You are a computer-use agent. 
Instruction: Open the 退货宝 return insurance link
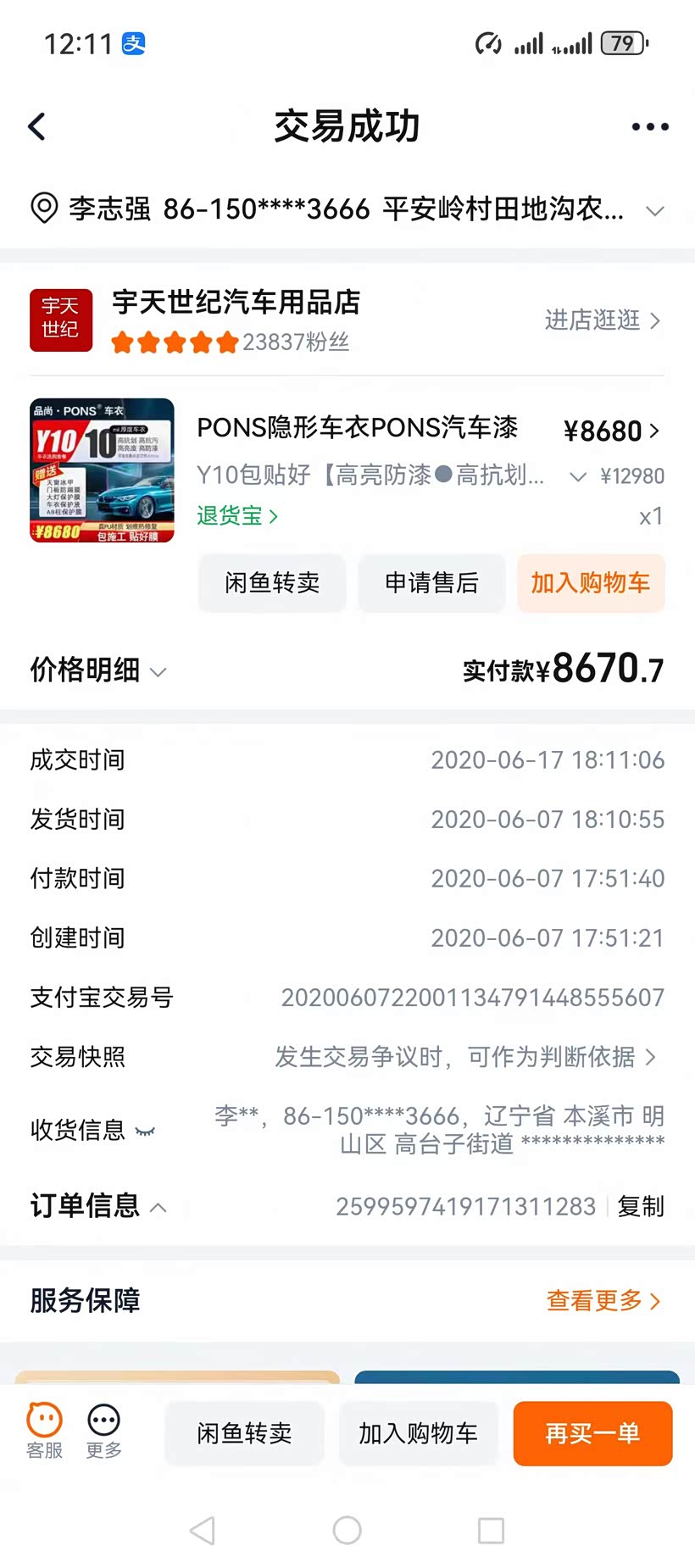pos(236,515)
